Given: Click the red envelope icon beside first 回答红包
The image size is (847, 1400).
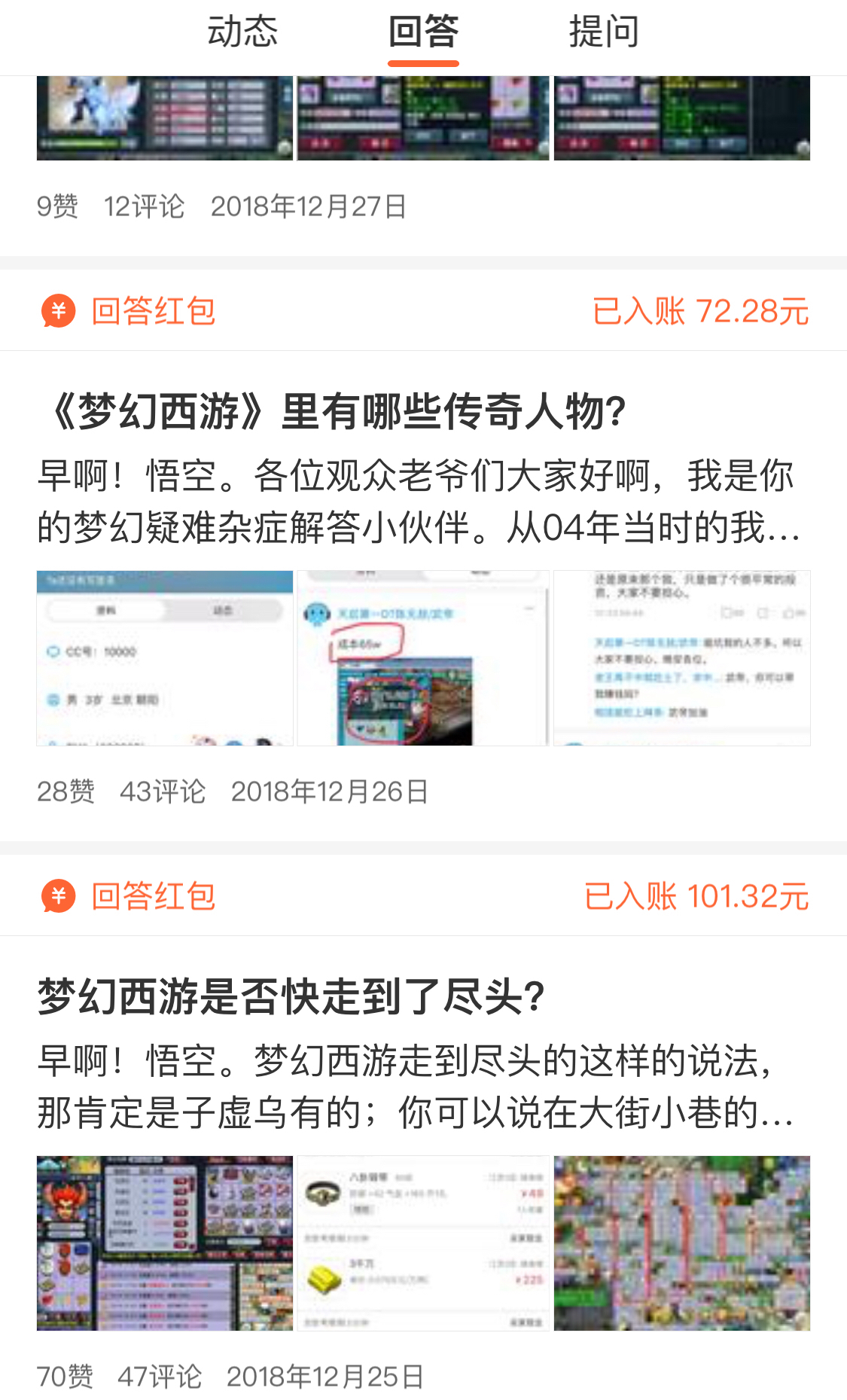Looking at the screenshot, I should (56, 312).
